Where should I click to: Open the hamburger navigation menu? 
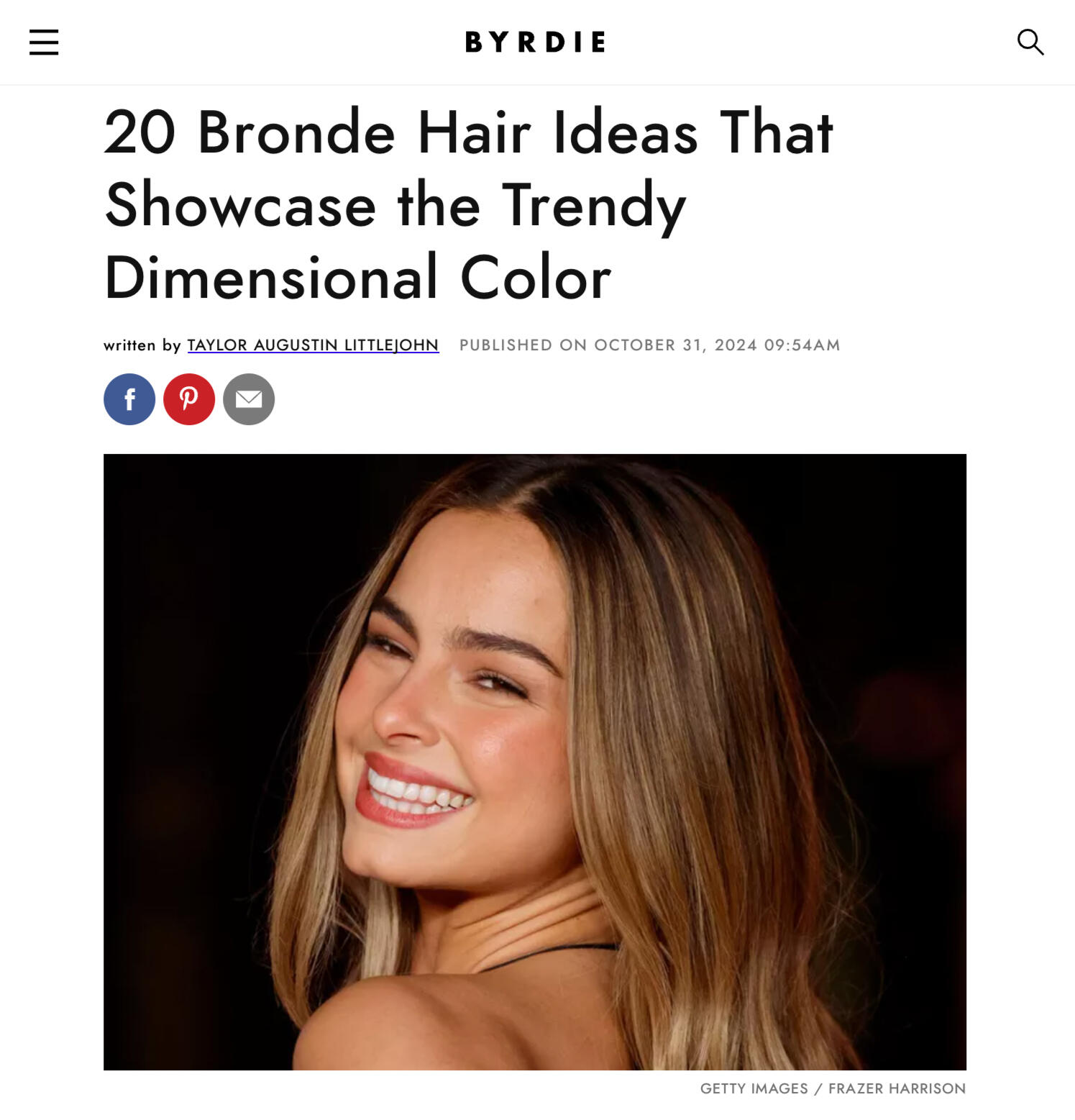(44, 42)
